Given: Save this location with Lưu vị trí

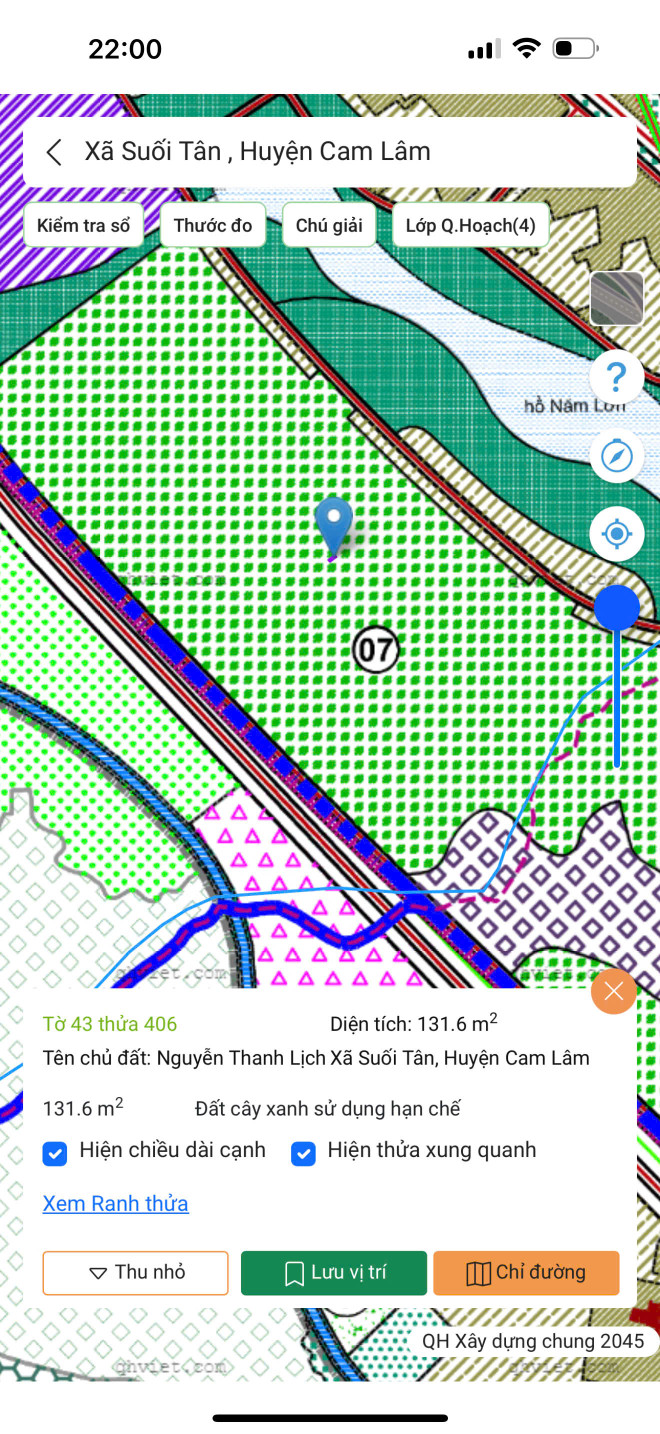Looking at the screenshot, I should [x=334, y=1273].
